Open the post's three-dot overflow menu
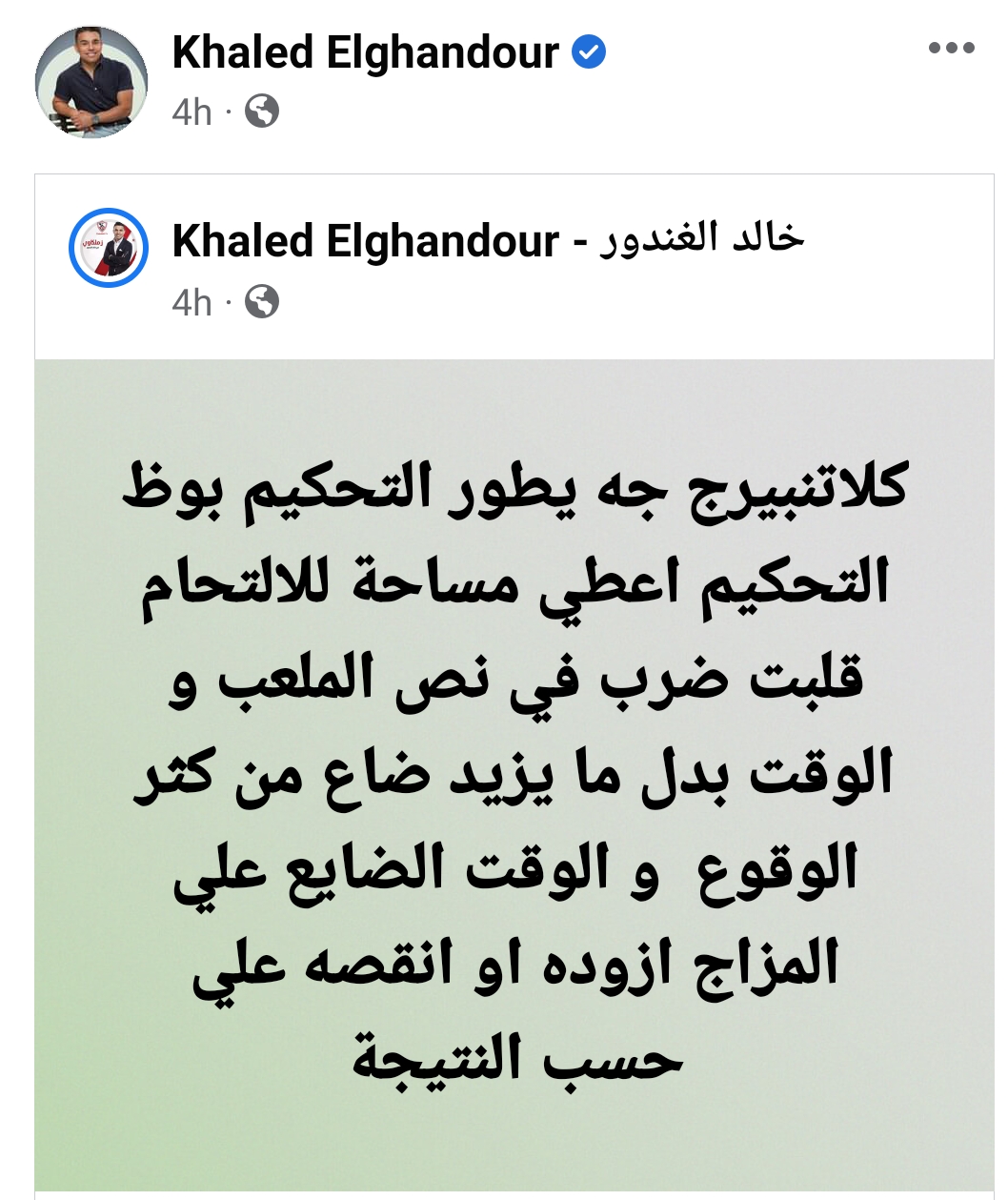1008x1200 pixels. (x=951, y=49)
